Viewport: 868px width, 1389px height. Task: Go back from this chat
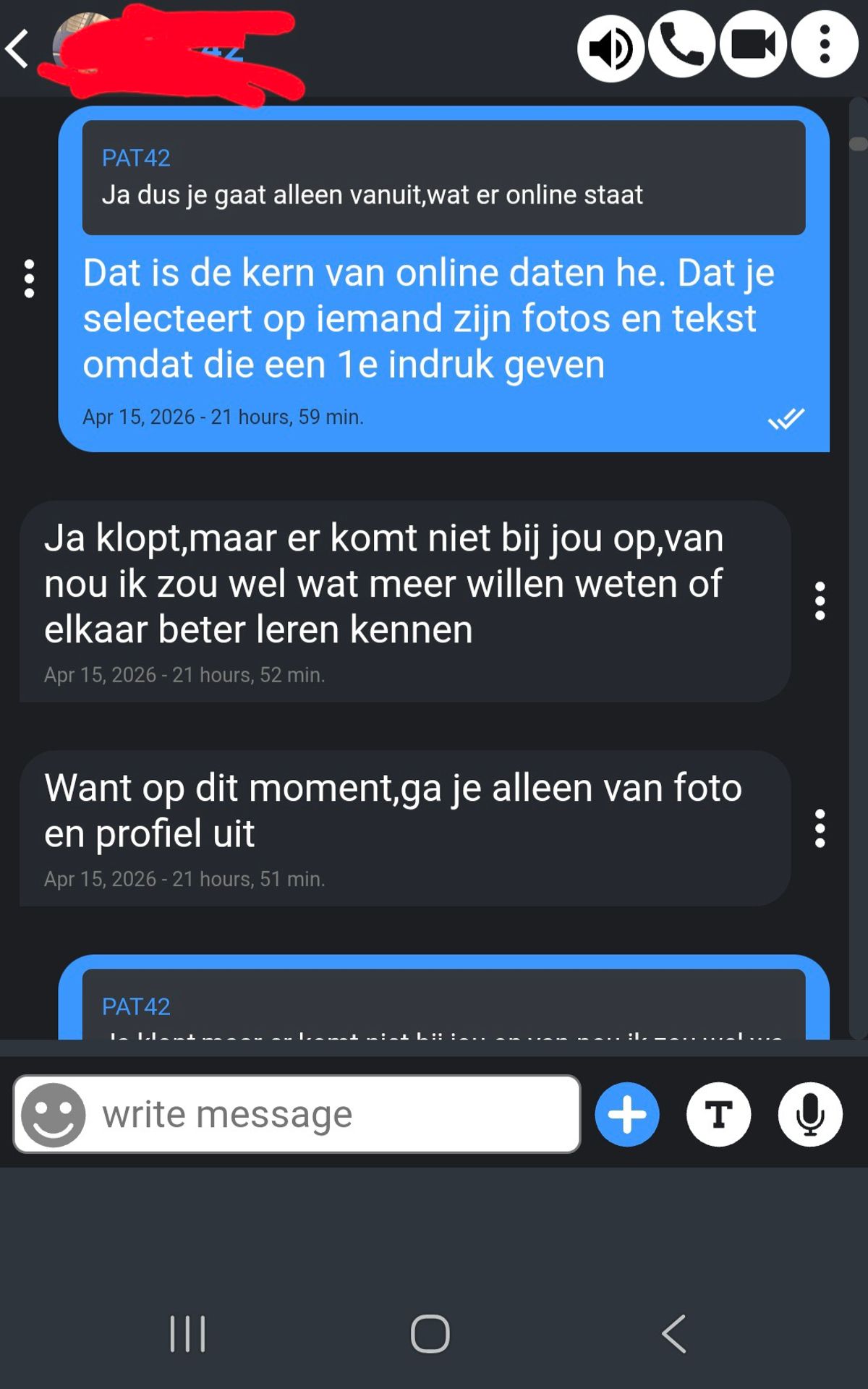tap(17, 48)
